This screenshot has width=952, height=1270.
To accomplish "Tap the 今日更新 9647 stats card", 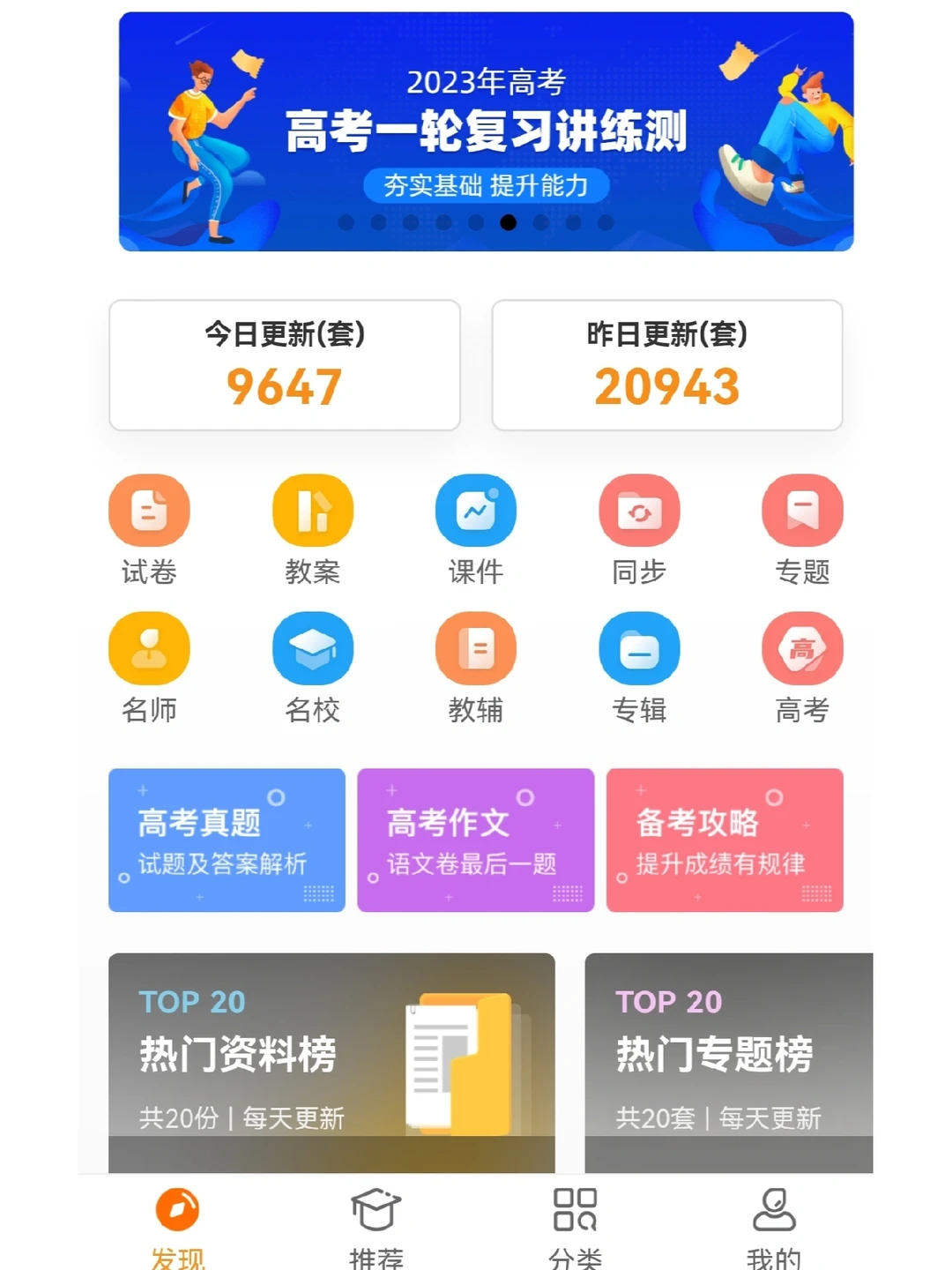I will point(284,364).
